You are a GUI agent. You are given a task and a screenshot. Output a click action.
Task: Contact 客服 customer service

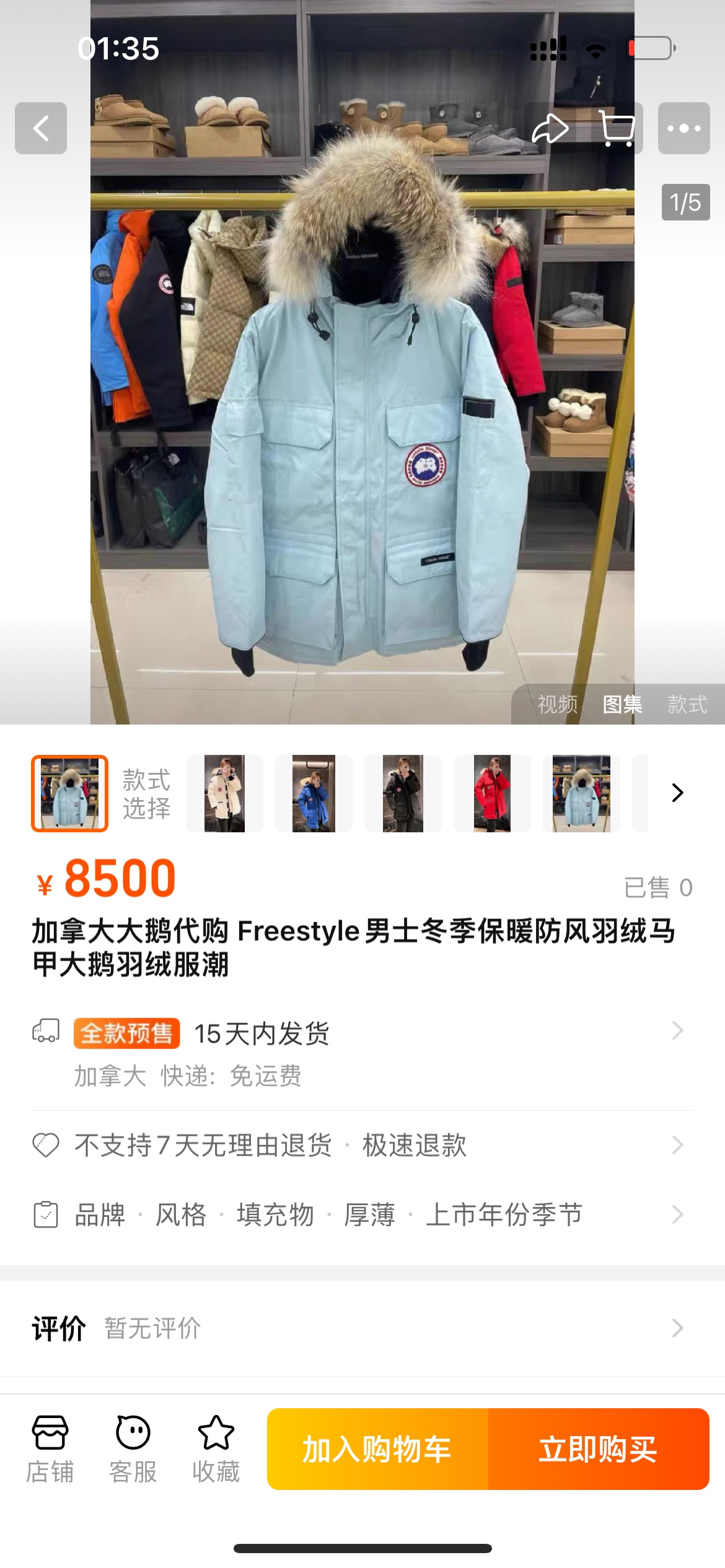pyautogui.click(x=133, y=1449)
